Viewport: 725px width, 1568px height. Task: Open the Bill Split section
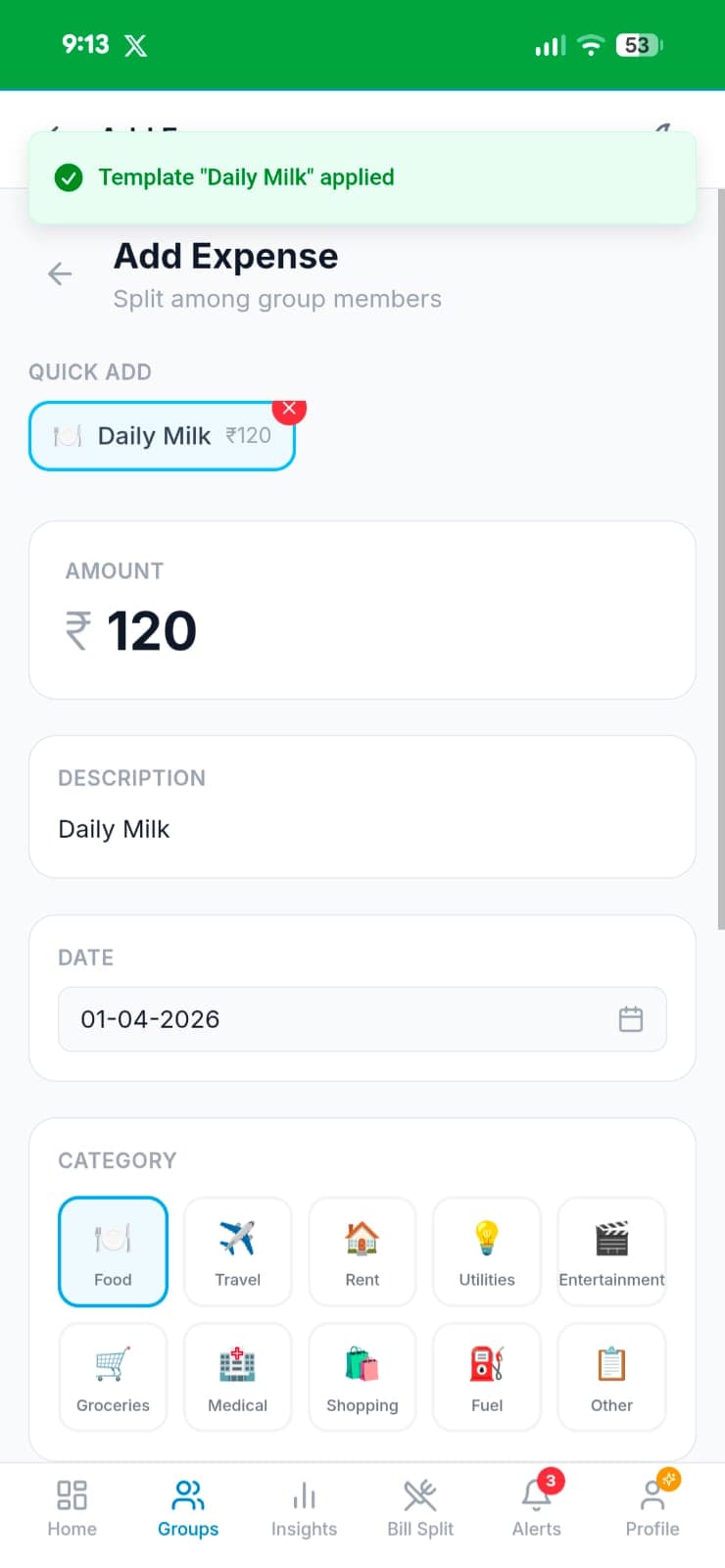[x=419, y=1507]
